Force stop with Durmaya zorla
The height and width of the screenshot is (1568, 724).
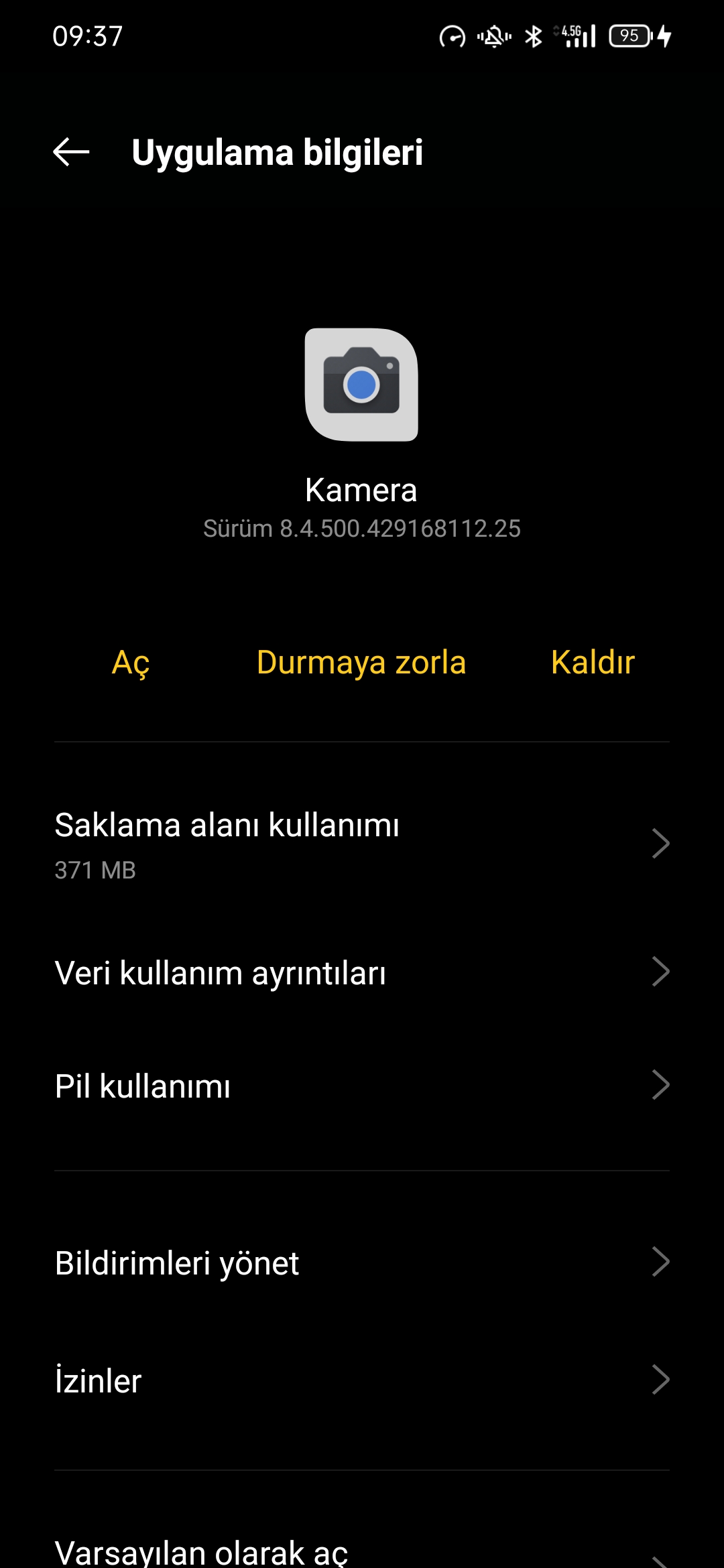click(x=361, y=663)
